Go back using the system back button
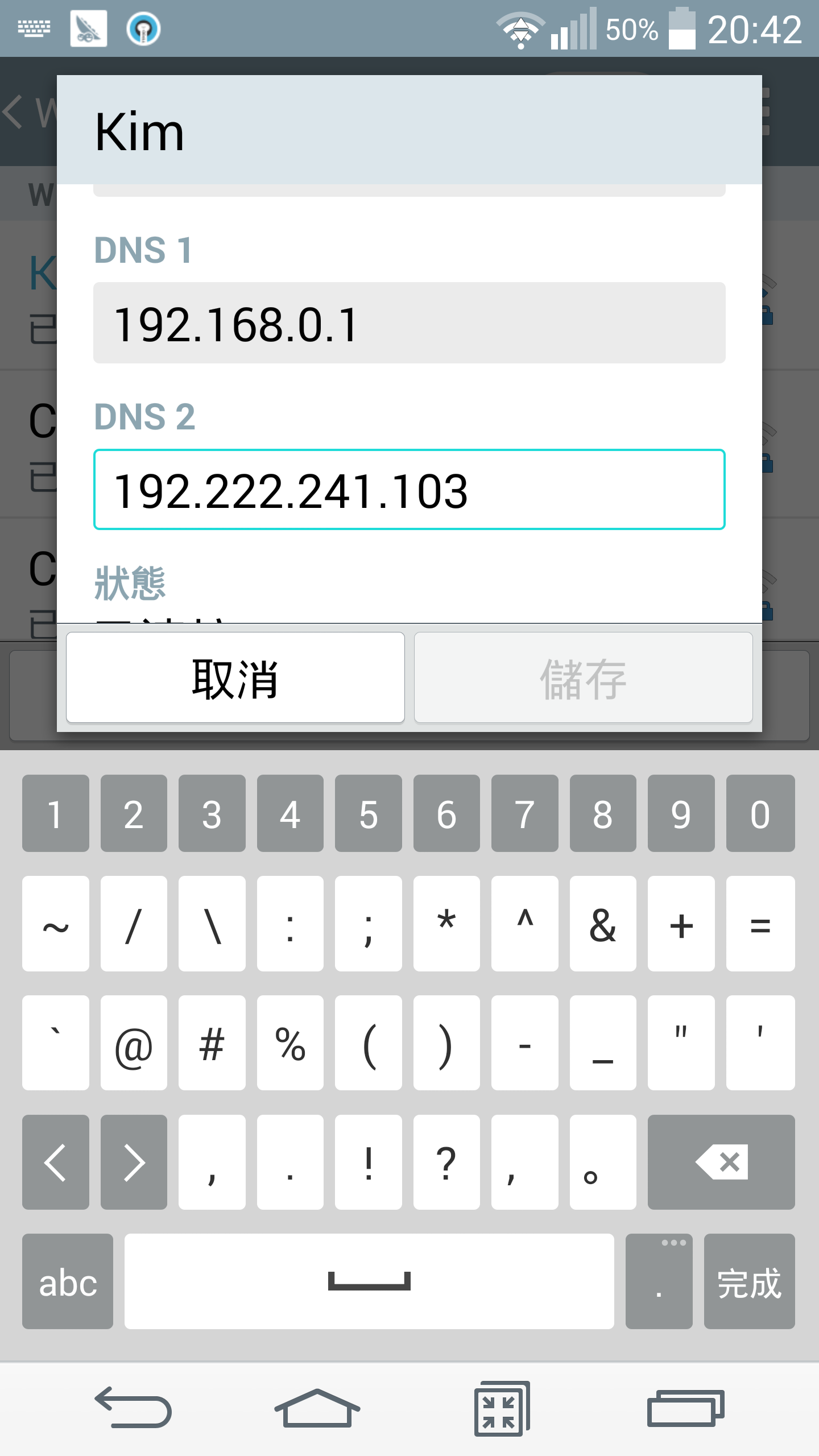 pos(133,1408)
